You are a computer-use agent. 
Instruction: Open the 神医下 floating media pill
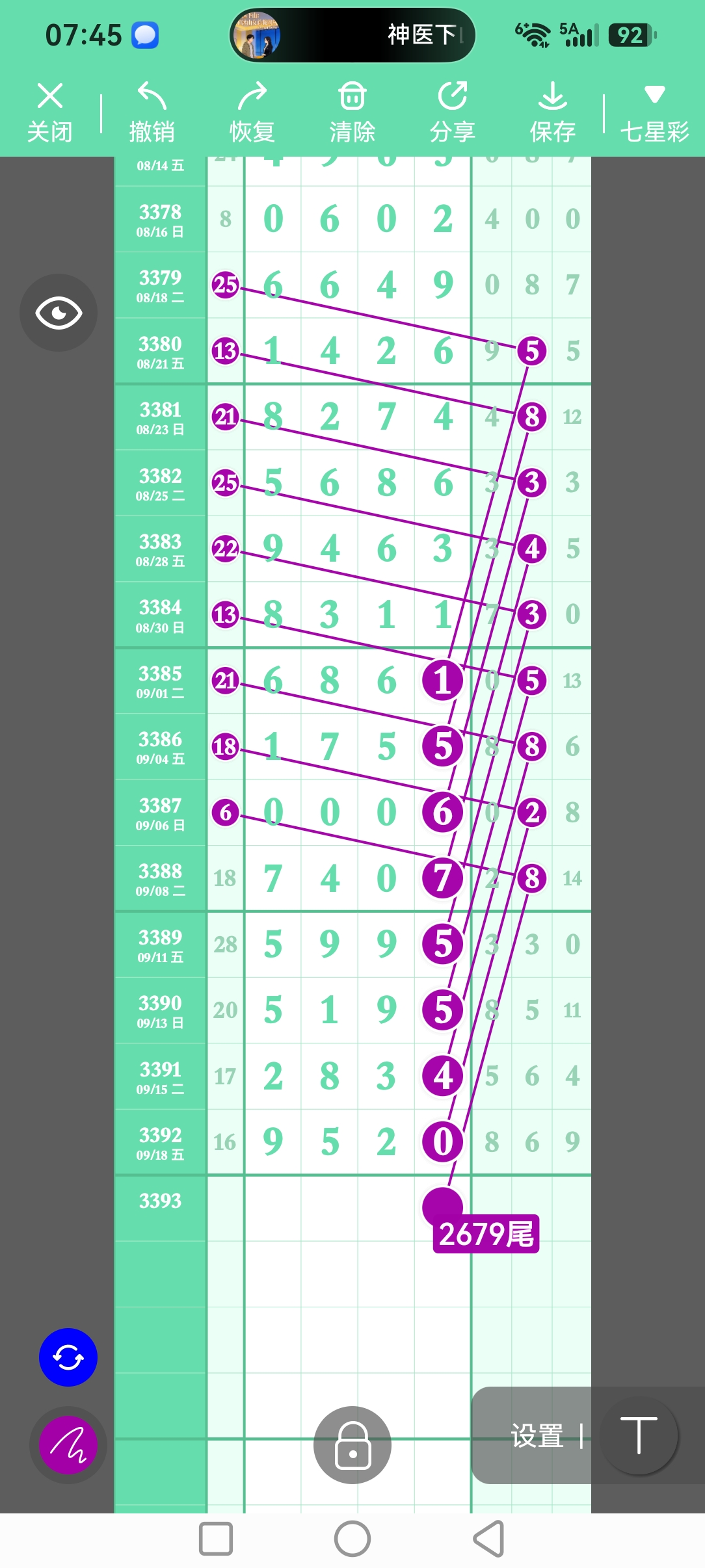click(x=352, y=34)
